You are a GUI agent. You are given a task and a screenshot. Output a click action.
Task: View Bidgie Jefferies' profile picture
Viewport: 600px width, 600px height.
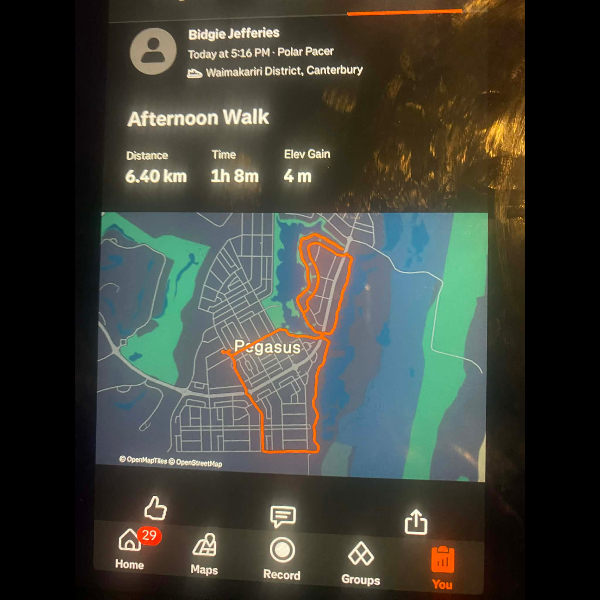[x=153, y=51]
